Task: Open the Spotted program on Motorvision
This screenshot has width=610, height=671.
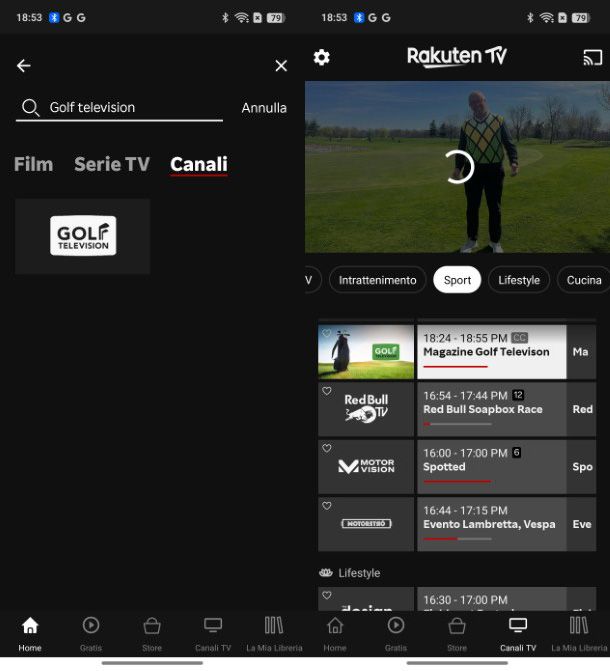Action: 491,467
